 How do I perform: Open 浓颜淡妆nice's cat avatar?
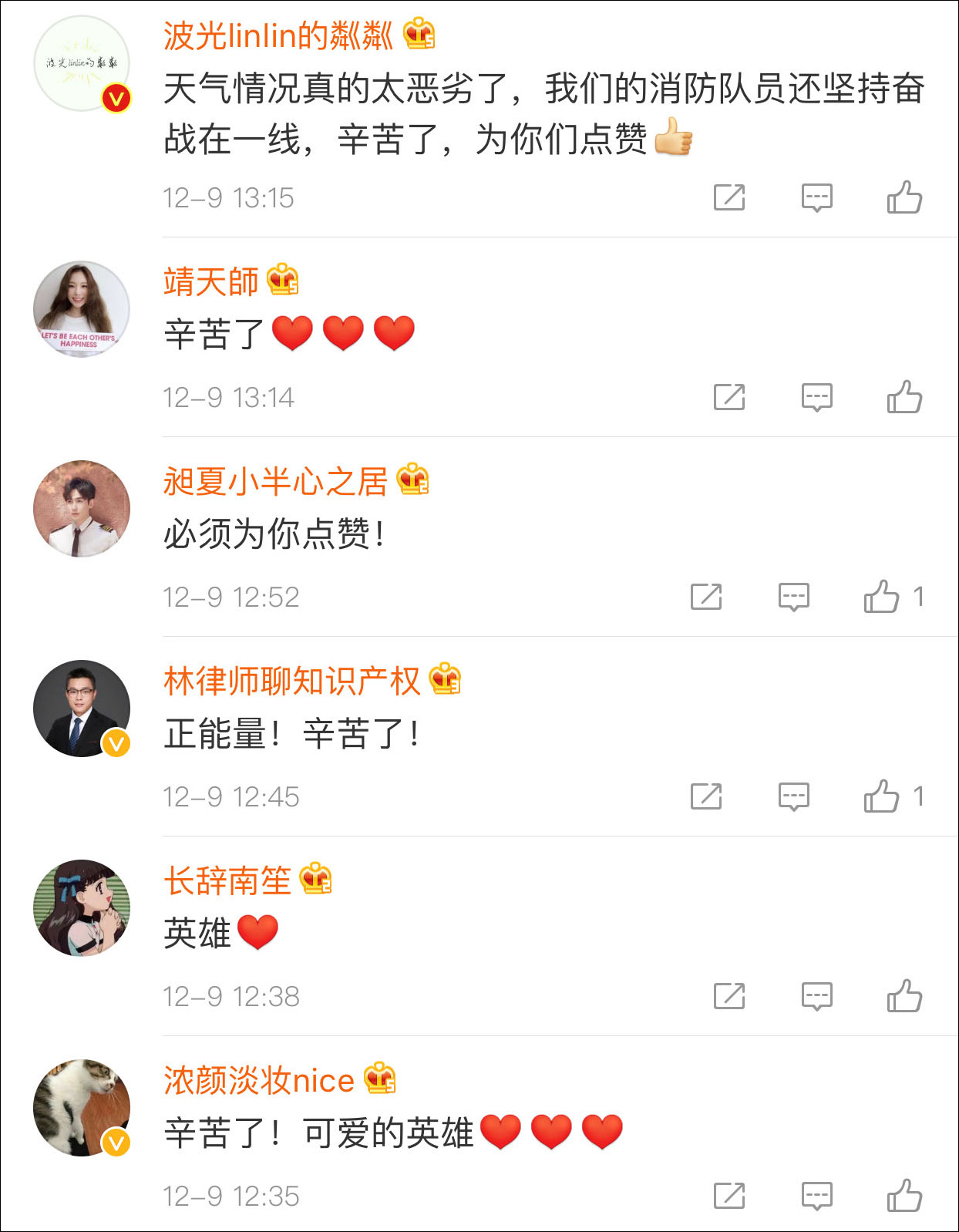click(x=82, y=1107)
